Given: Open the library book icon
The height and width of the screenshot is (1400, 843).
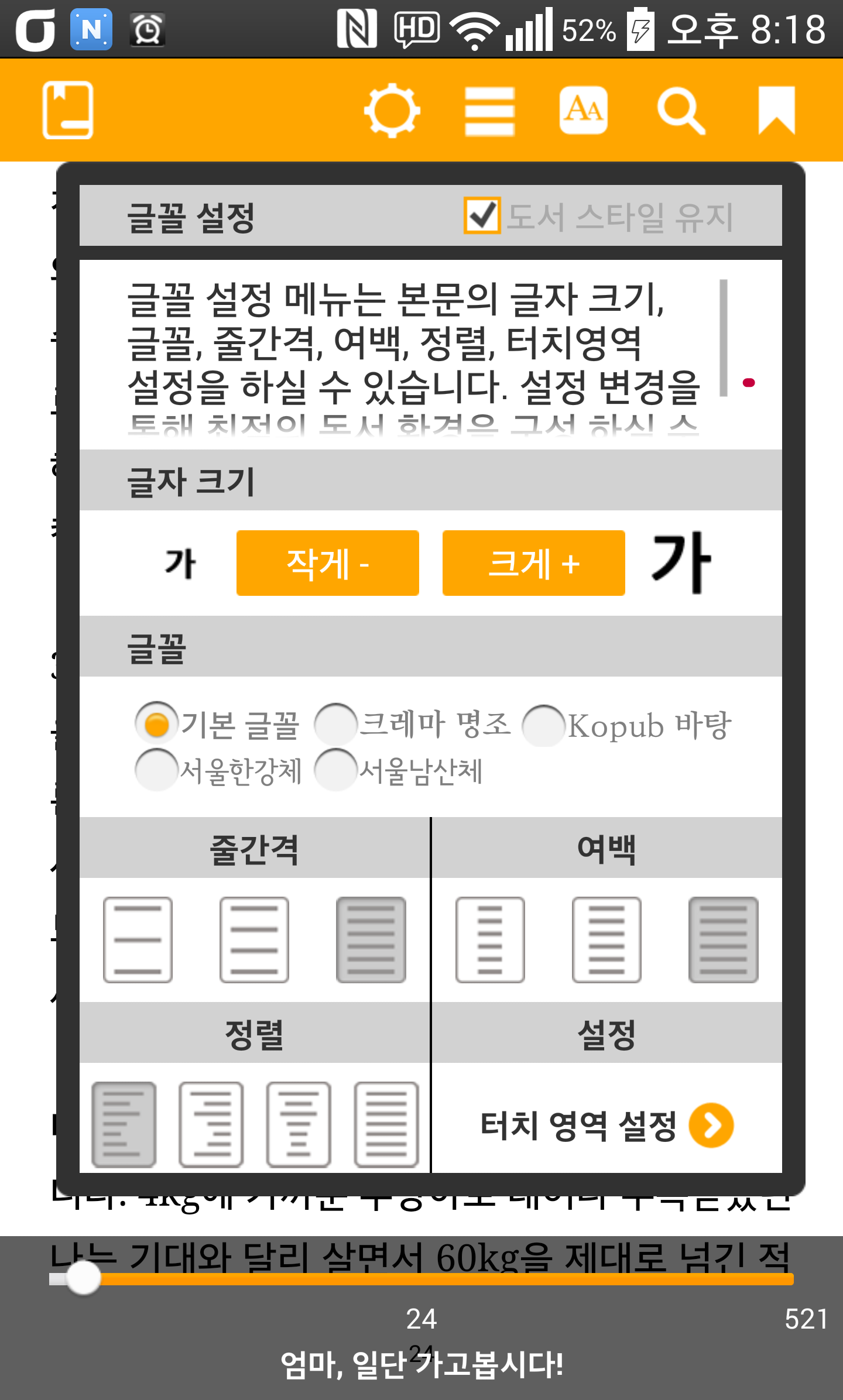Looking at the screenshot, I should click(x=68, y=110).
